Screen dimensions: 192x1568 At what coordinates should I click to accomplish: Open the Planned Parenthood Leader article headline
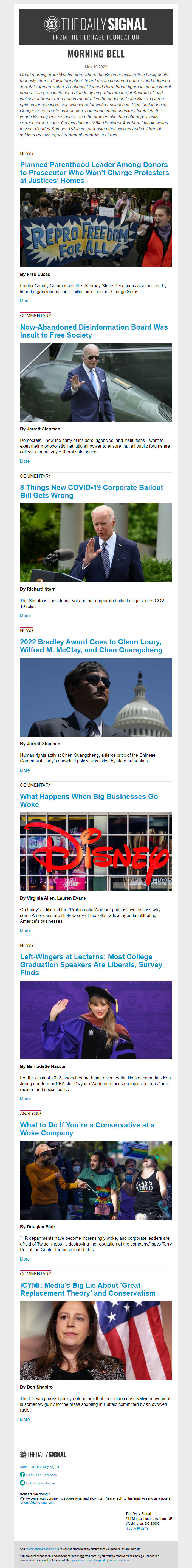94,172
